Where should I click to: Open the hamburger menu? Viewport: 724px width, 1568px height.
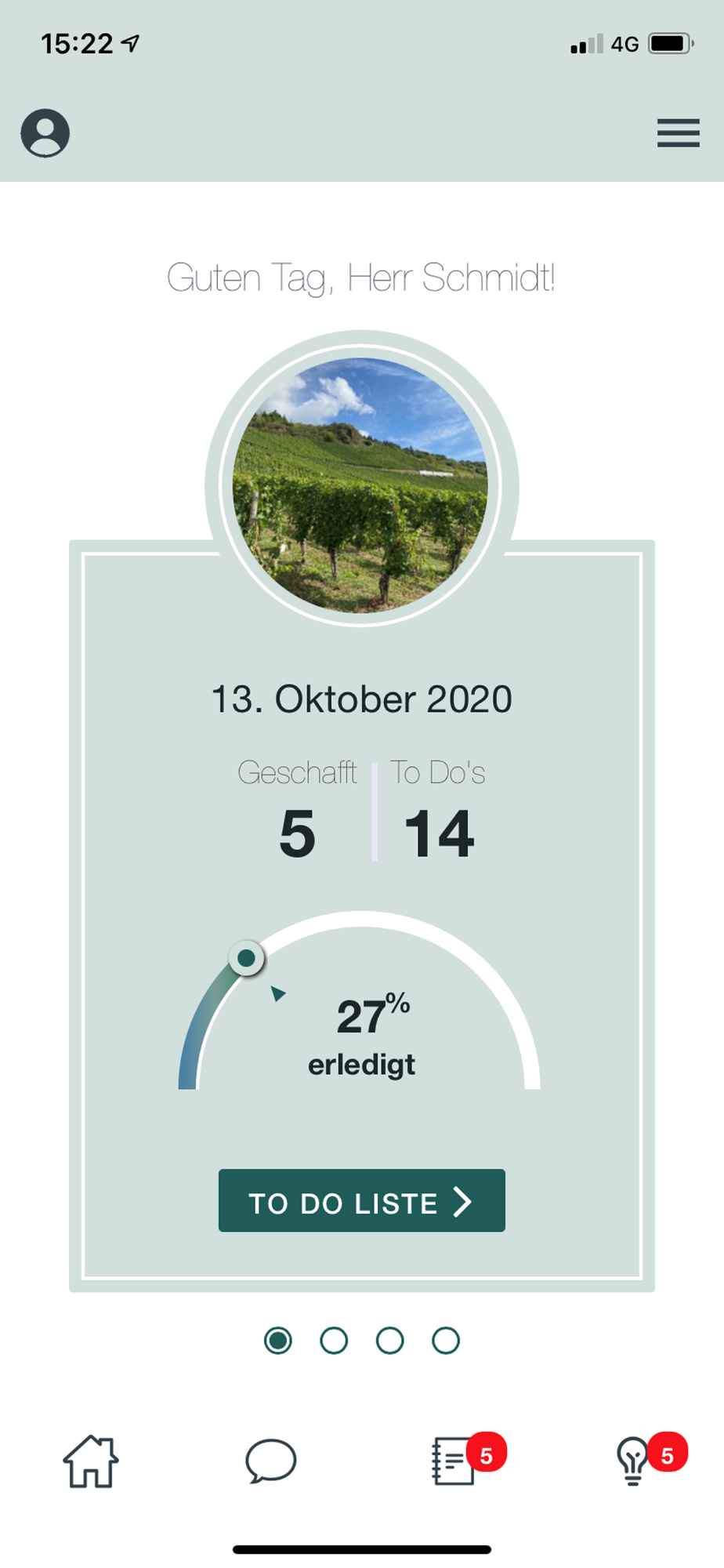click(678, 132)
